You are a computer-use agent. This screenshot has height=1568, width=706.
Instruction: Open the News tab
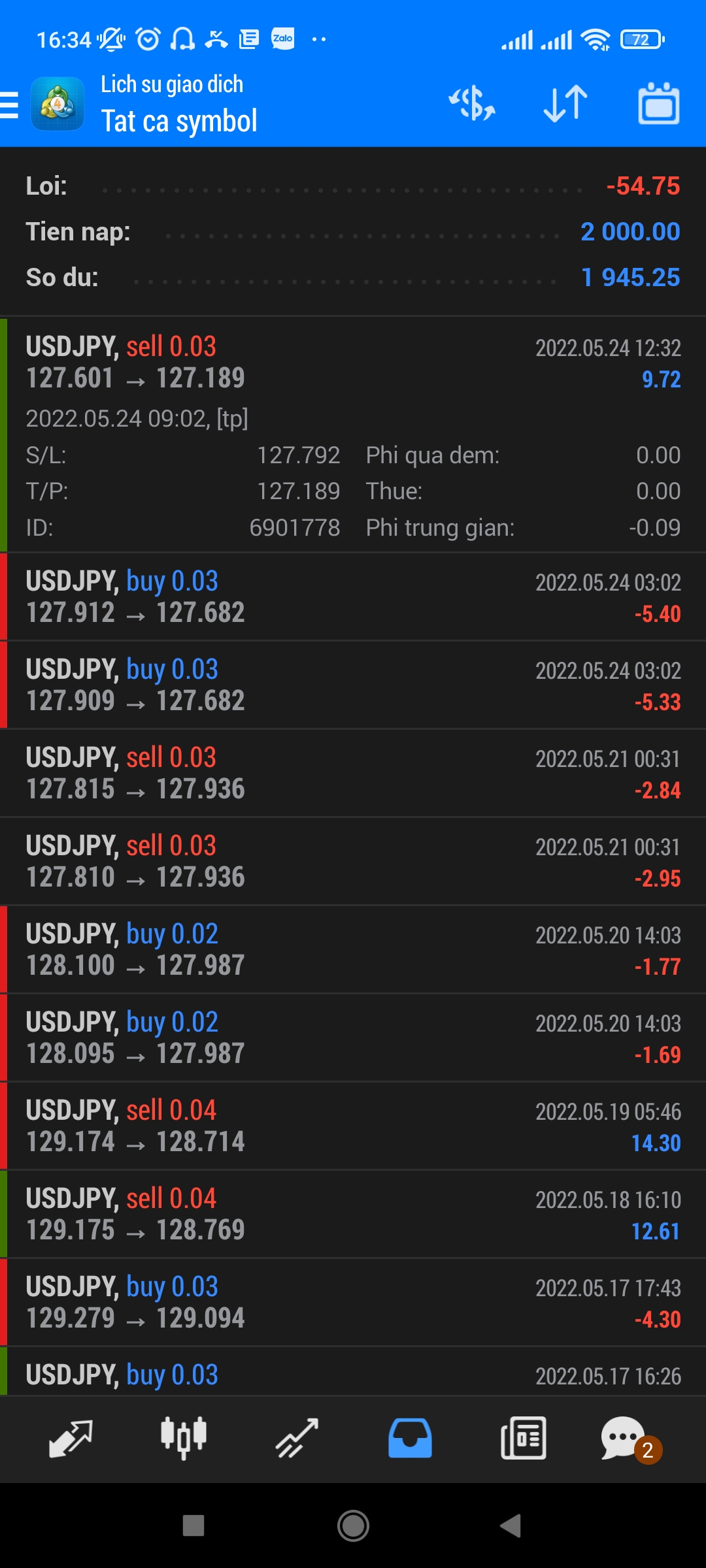(523, 1438)
